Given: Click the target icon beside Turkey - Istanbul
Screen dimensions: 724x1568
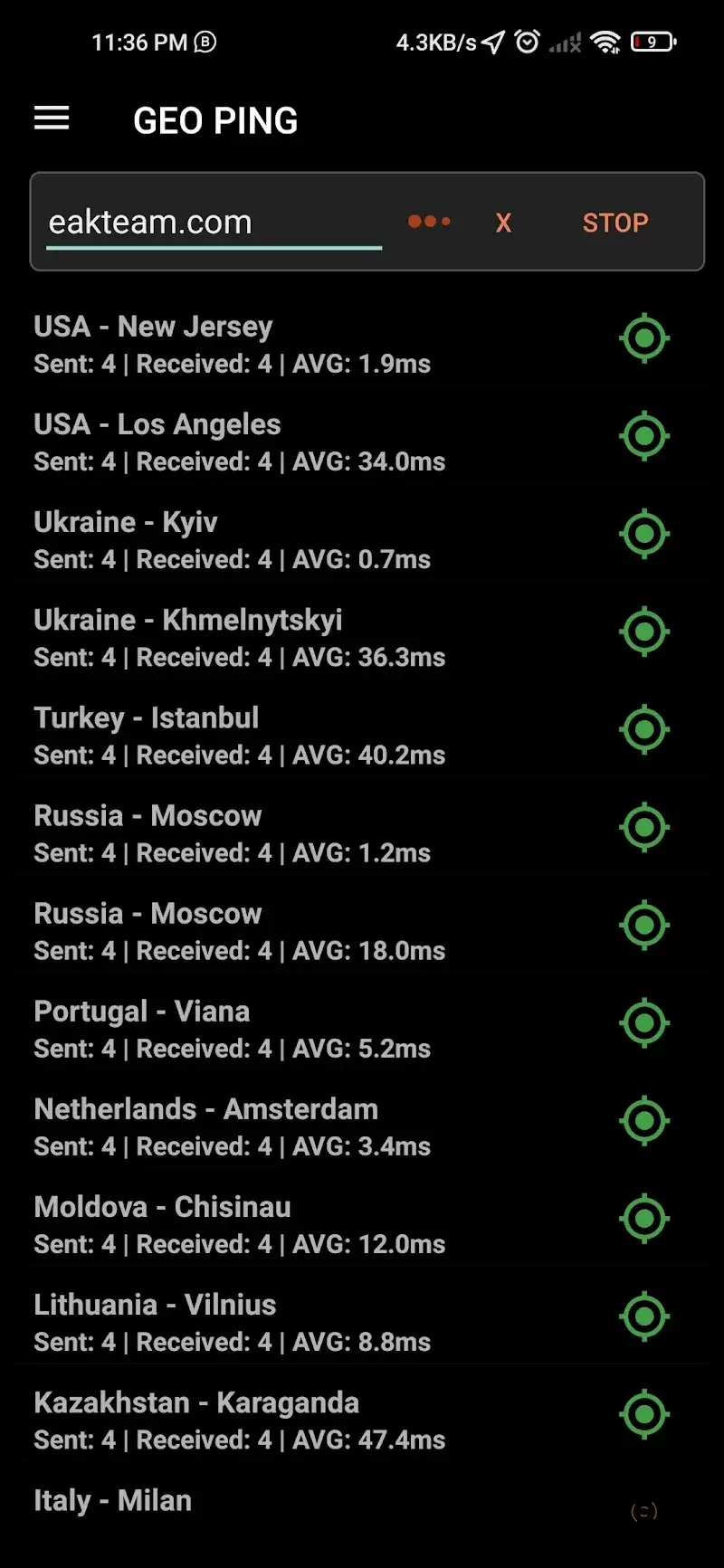Looking at the screenshot, I should [643, 729].
